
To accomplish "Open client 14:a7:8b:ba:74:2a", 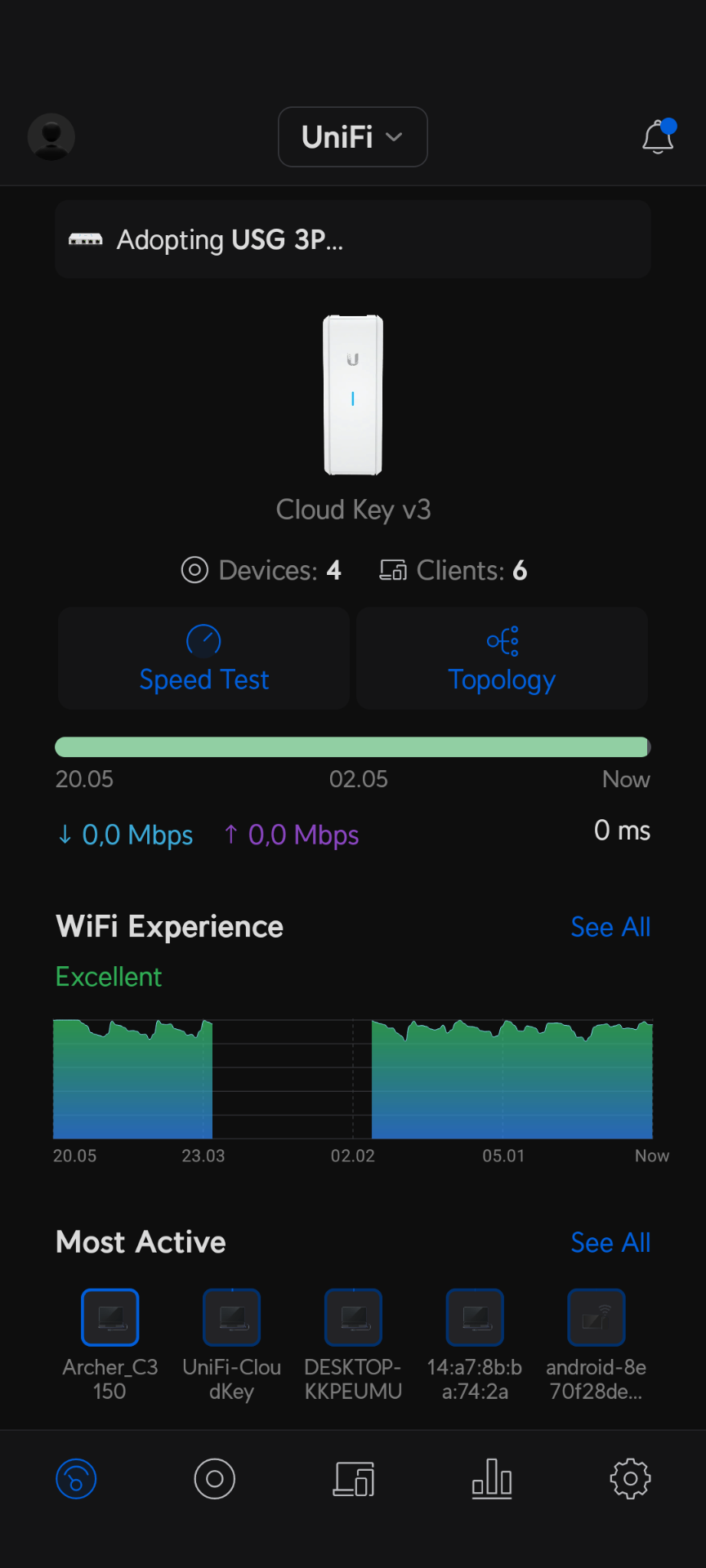I will click(475, 1317).
